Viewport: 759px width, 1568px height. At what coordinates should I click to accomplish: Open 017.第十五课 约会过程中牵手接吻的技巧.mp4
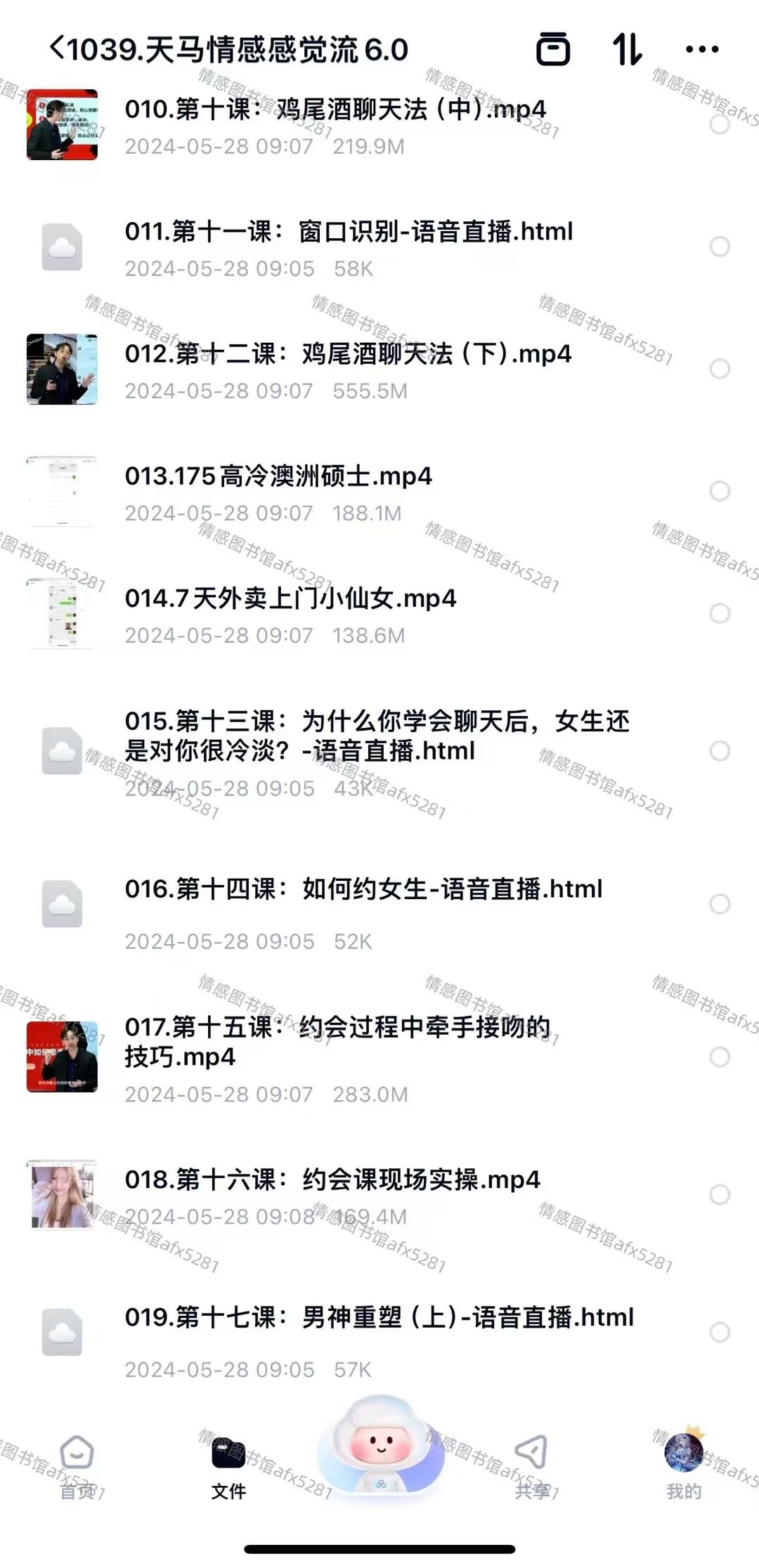click(337, 1041)
